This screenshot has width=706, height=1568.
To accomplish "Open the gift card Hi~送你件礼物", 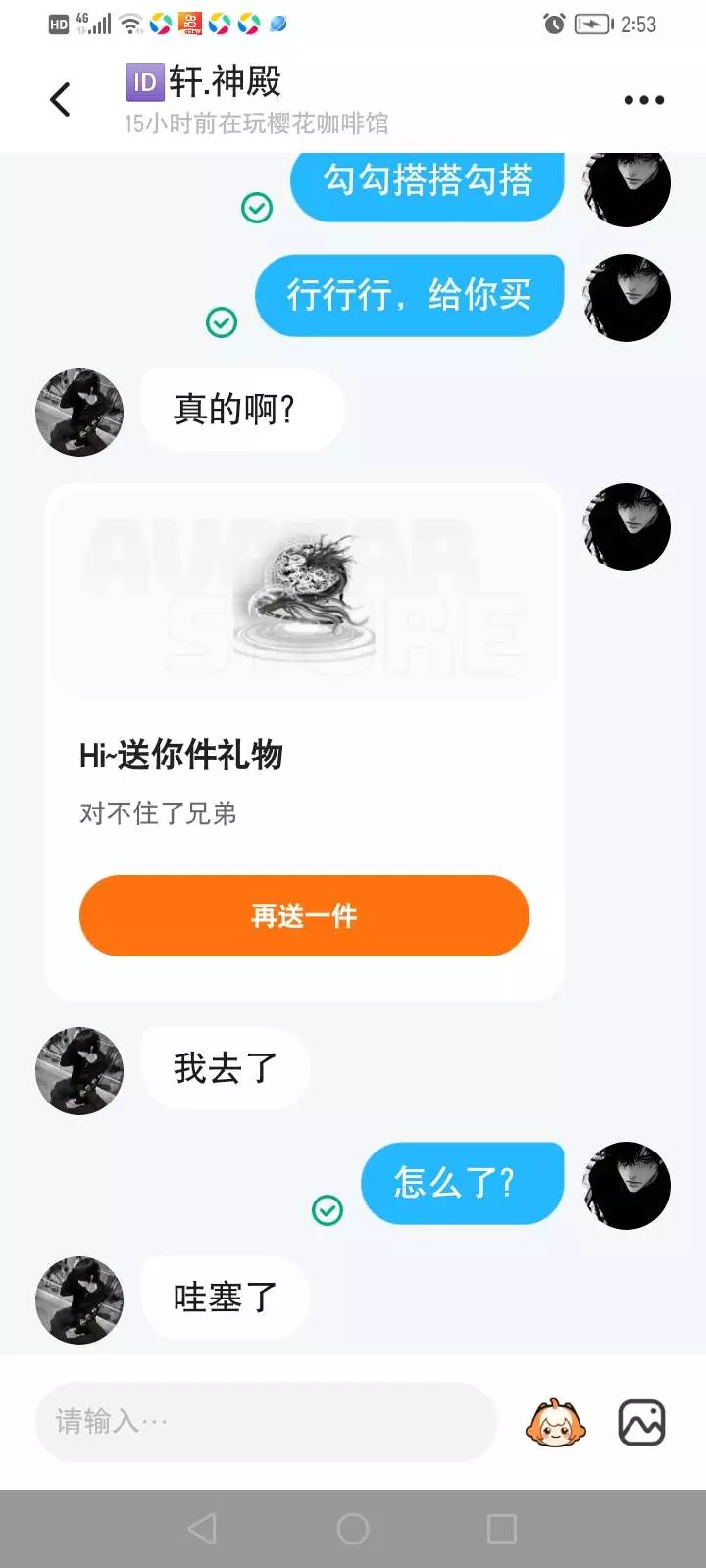I will (304, 742).
